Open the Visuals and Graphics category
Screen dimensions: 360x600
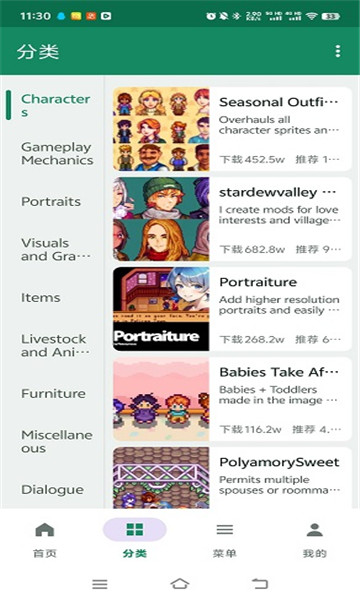(x=56, y=249)
